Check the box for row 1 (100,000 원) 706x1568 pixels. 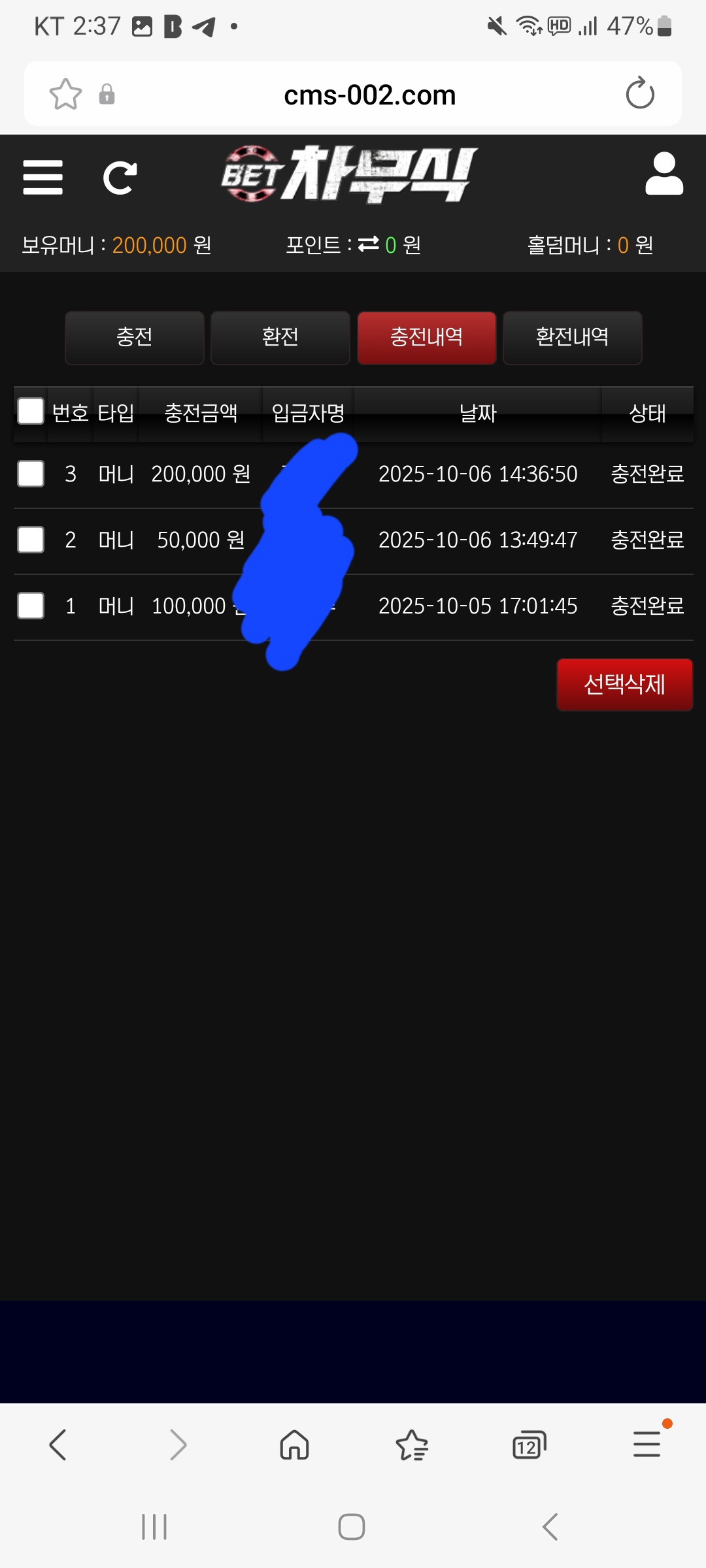(x=31, y=606)
